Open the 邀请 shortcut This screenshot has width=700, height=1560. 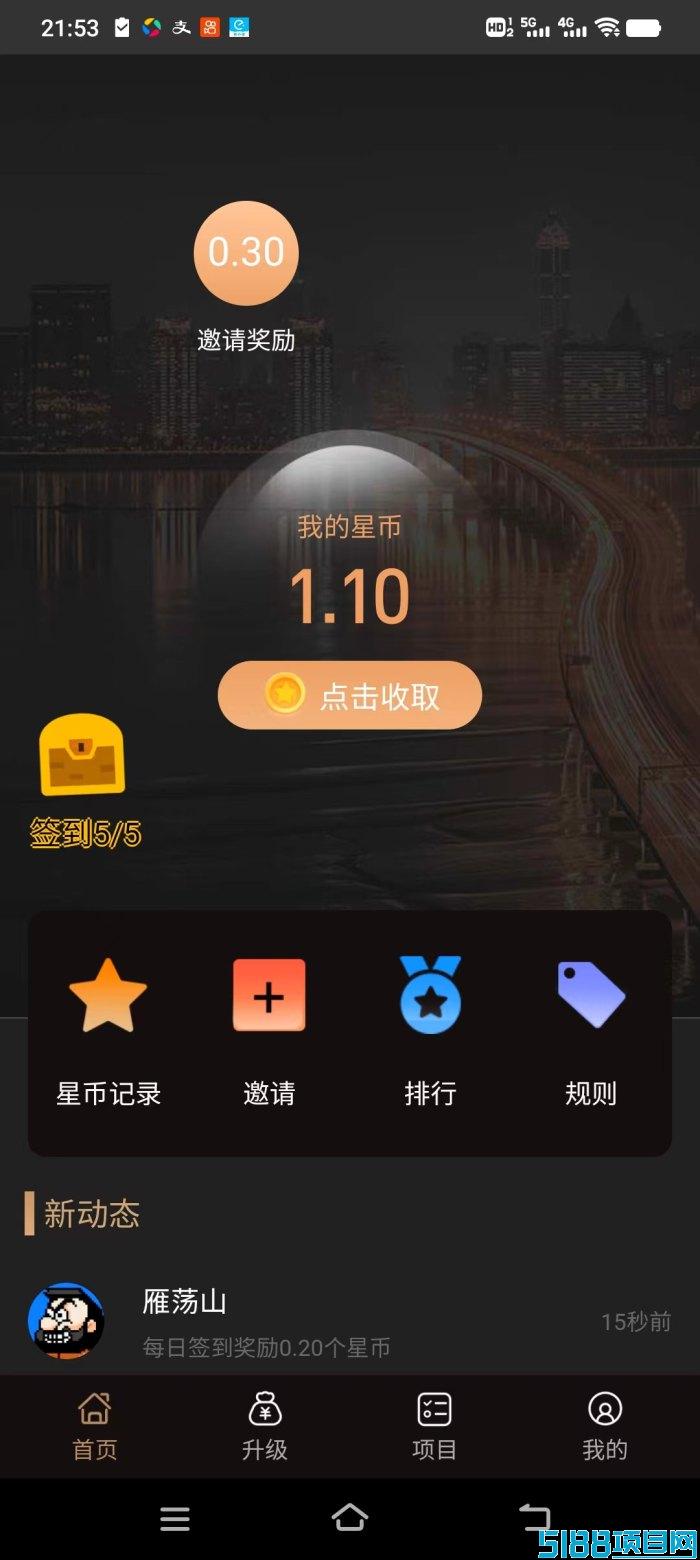point(269,1032)
